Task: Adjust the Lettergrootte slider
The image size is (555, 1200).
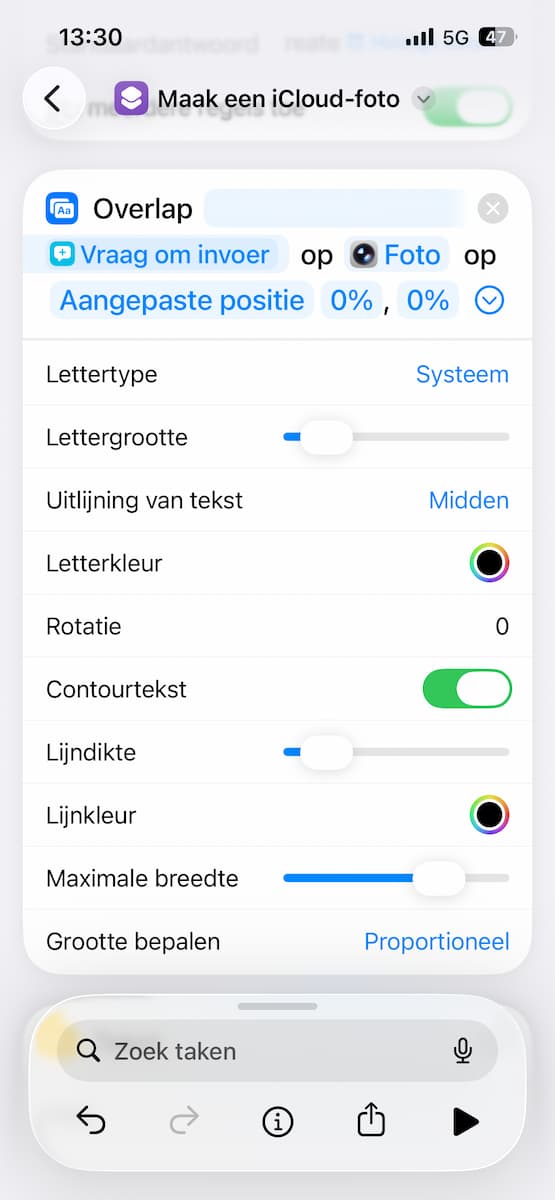Action: (396, 437)
